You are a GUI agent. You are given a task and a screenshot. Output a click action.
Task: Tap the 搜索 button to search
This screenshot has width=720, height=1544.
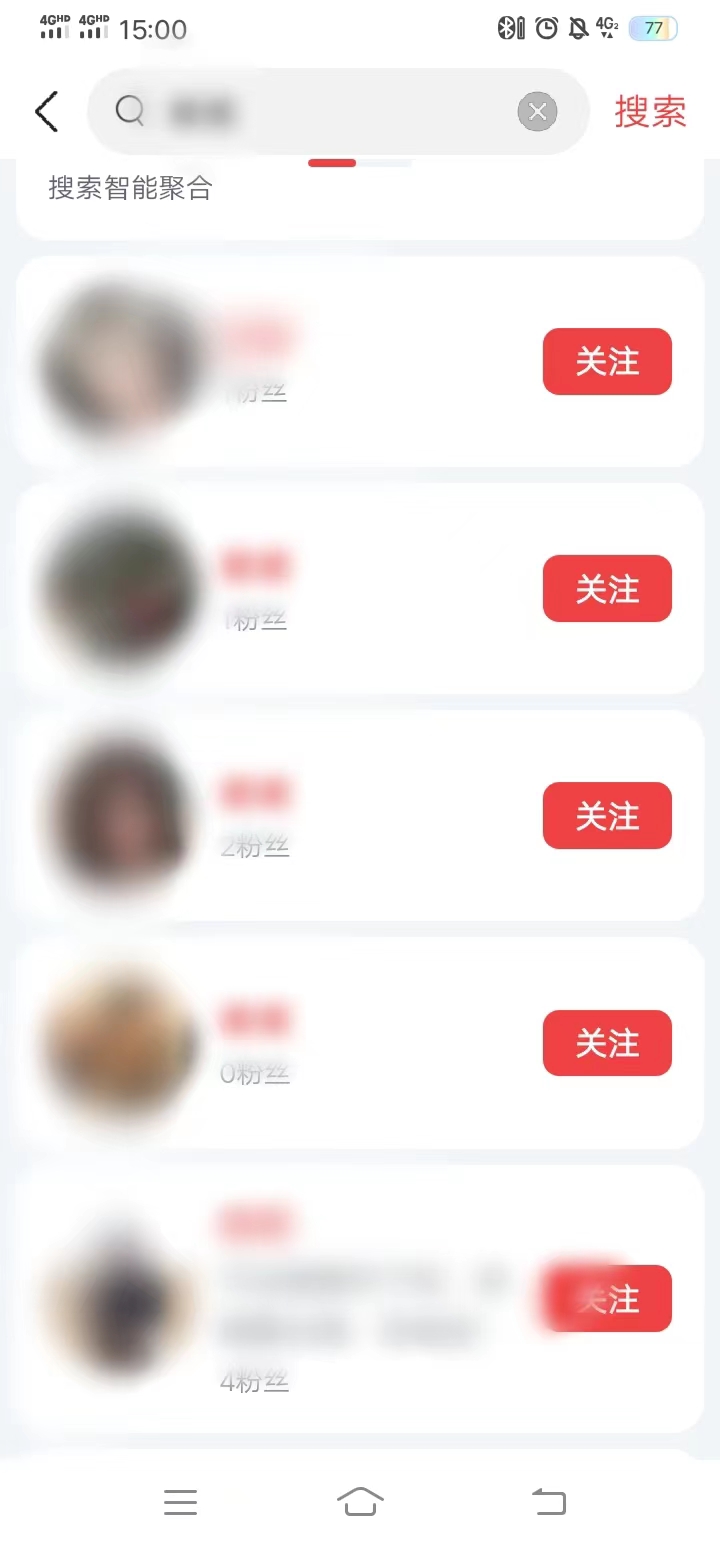click(x=650, y=111)
